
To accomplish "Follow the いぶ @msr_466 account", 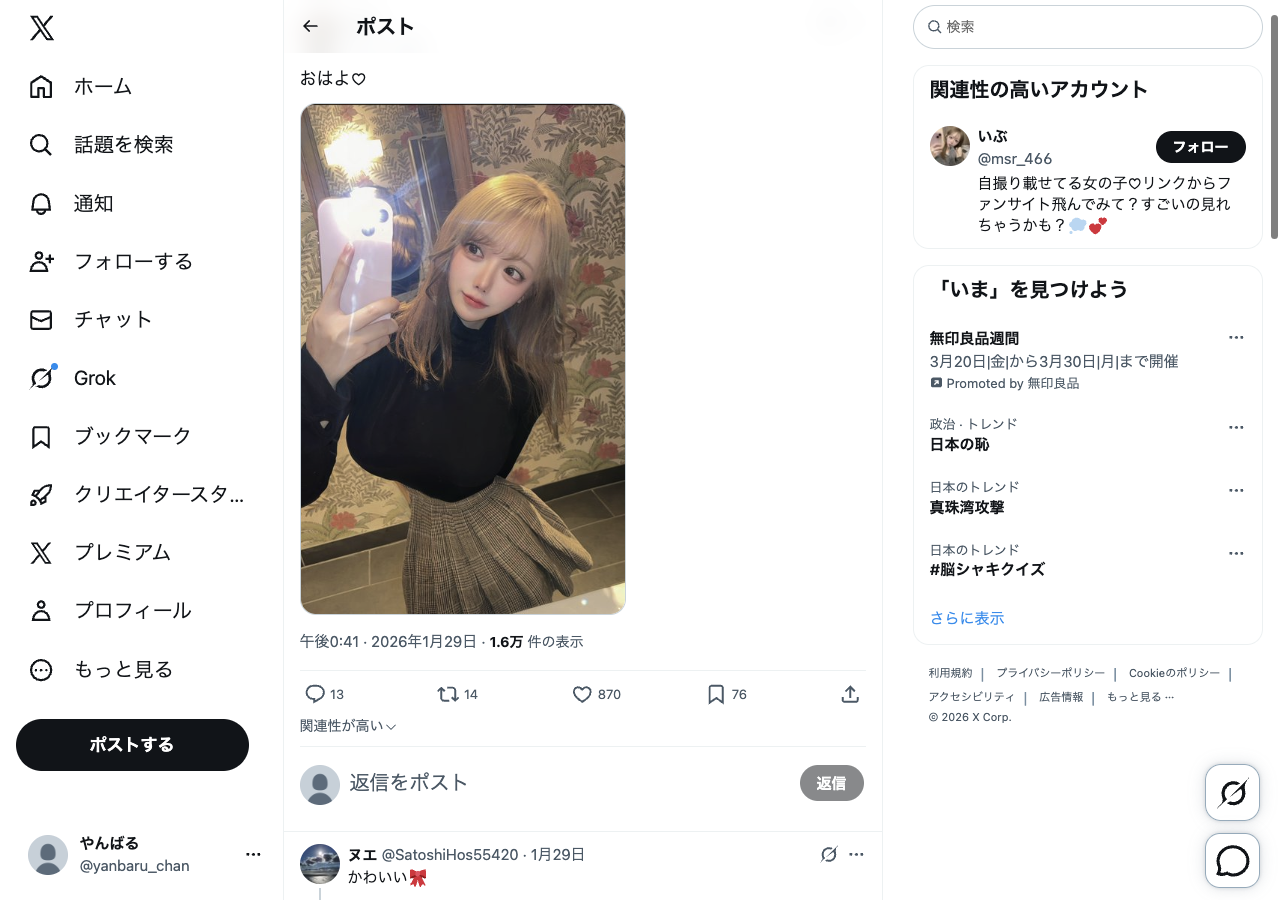I will 1200,147.
